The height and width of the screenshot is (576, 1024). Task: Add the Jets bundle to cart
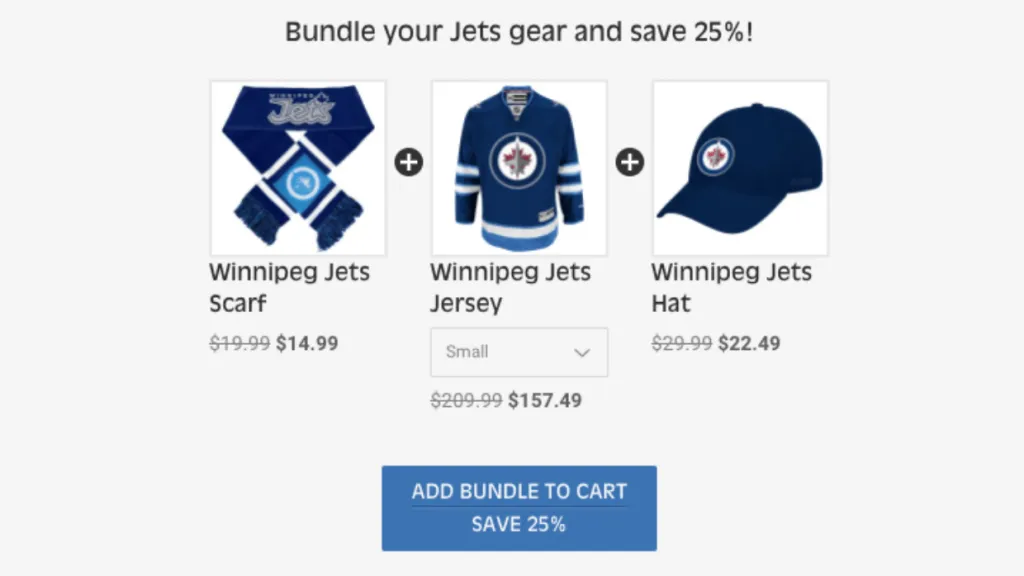coord(519,507)
